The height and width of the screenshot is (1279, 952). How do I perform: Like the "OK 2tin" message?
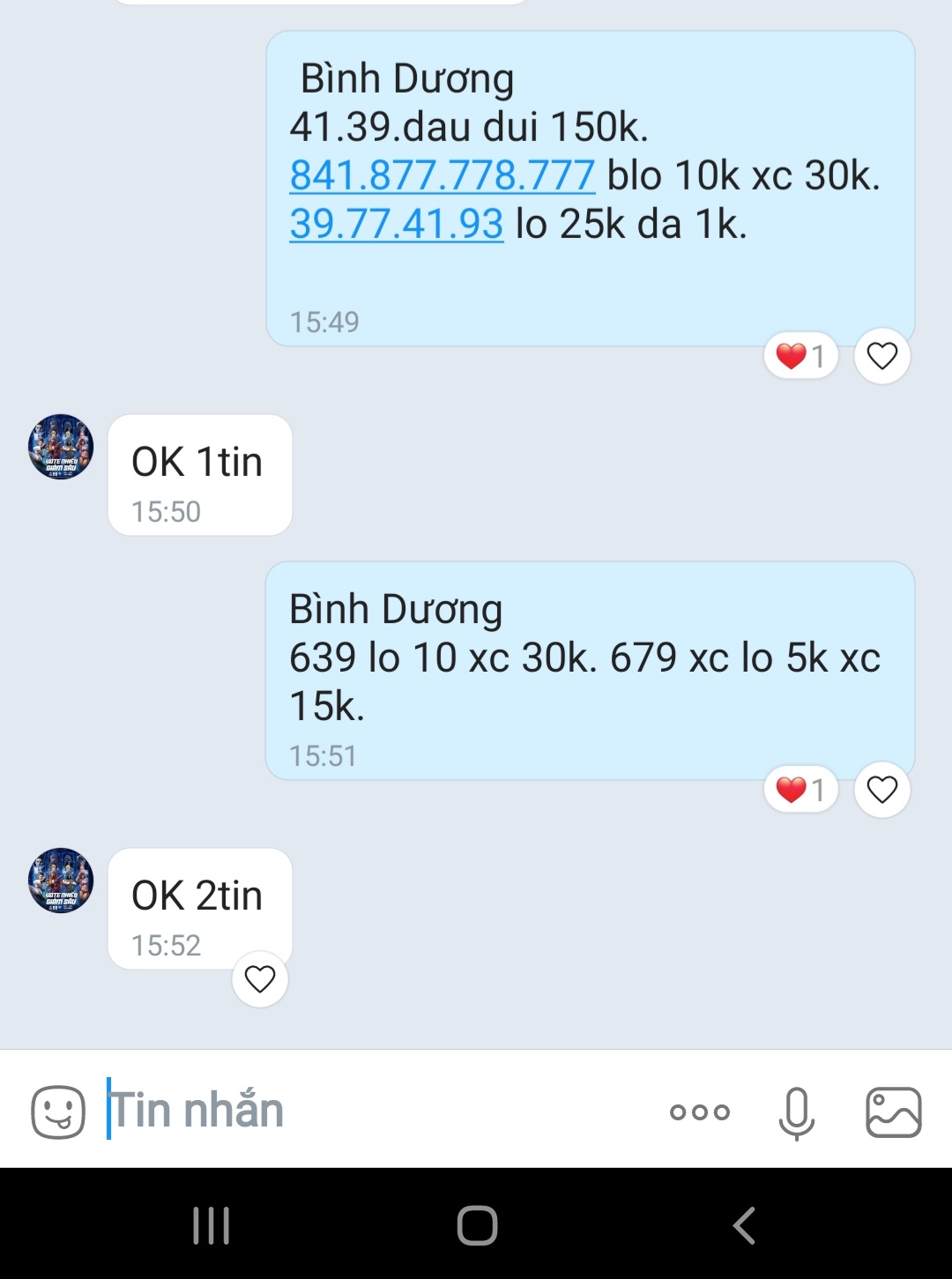click(x=260, y=978)
